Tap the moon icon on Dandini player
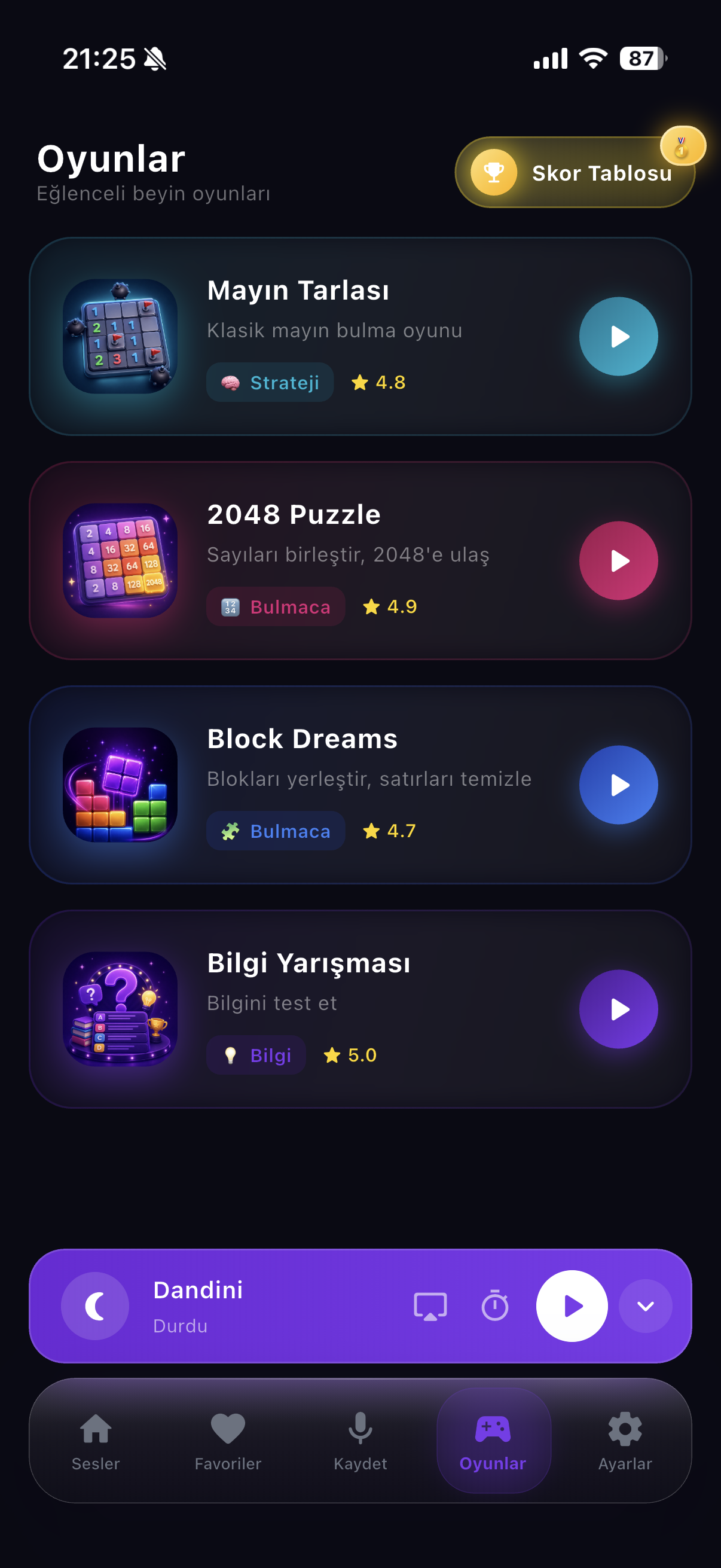Image resolution: width=721 pixels, height=1568 pixels. tap(95, 1305)
